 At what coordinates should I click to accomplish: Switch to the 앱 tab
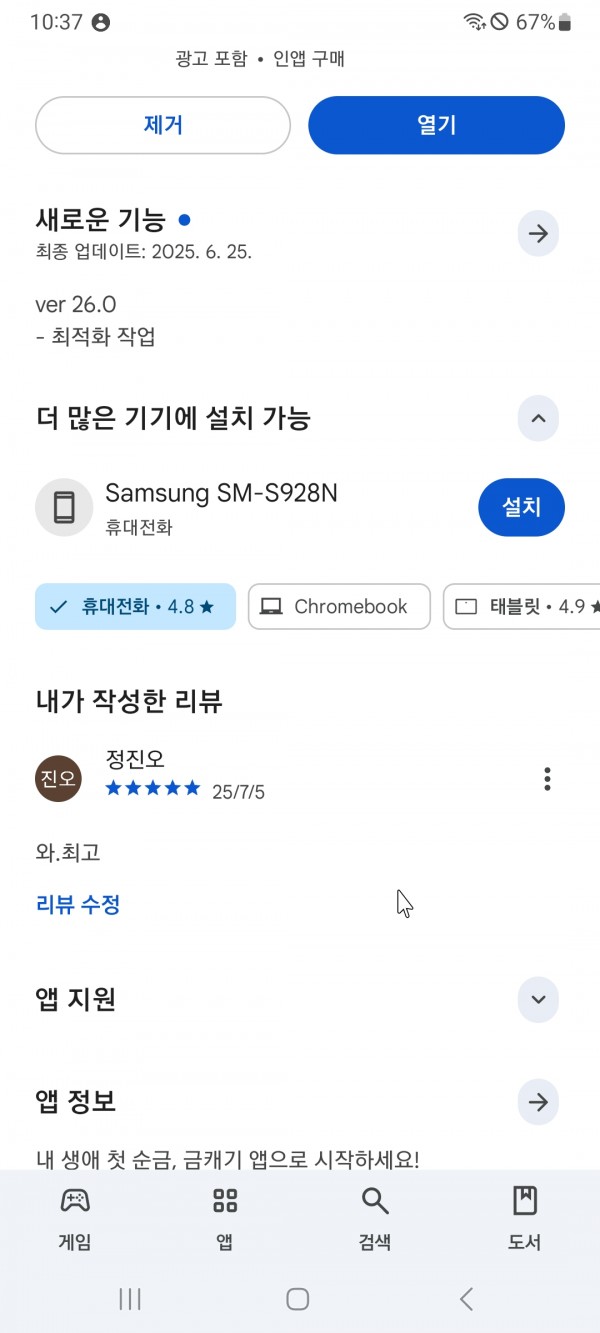click(x=225, y=1218)
